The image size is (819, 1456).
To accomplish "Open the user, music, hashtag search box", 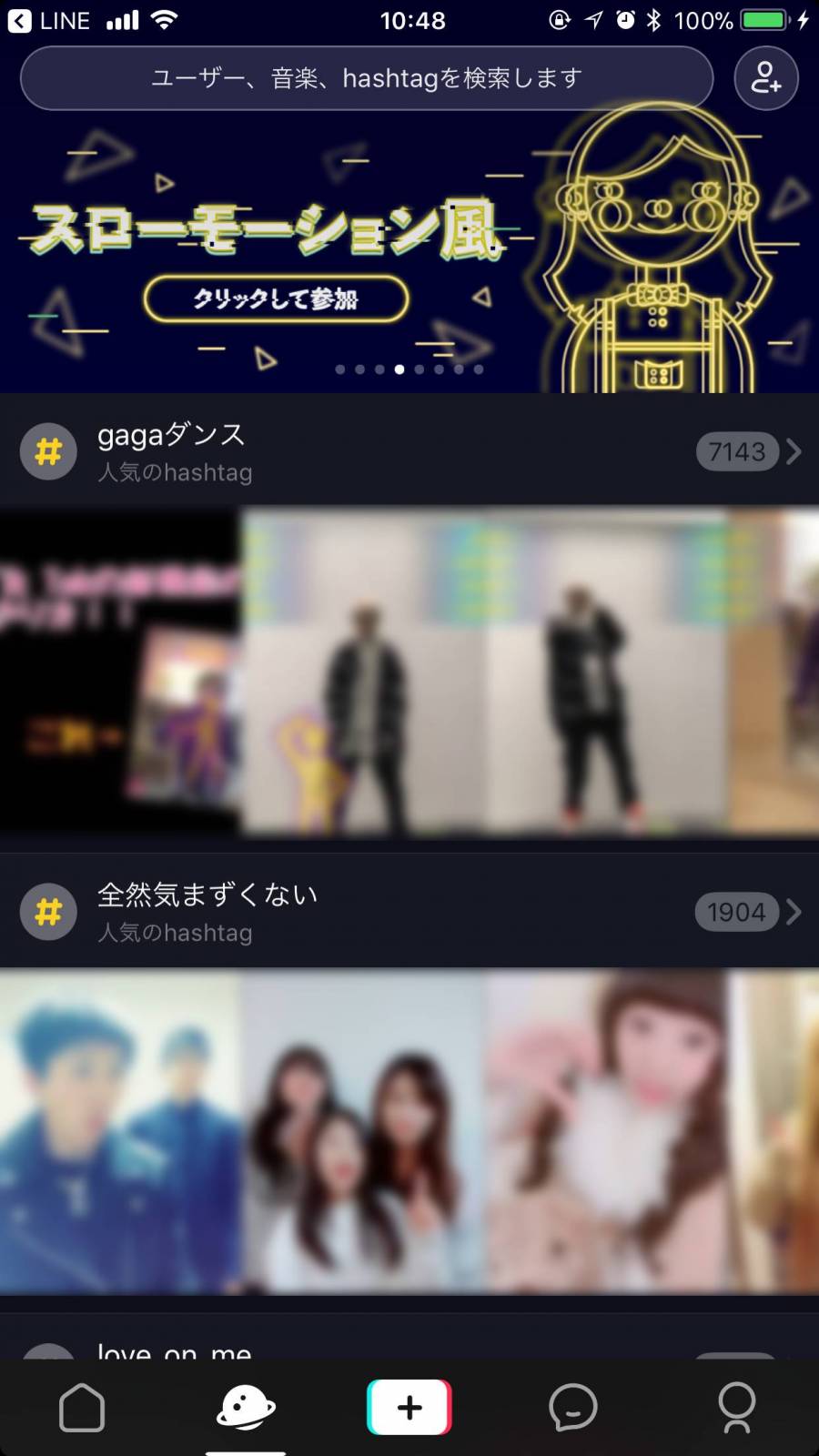I will click(x=366, y=78).
